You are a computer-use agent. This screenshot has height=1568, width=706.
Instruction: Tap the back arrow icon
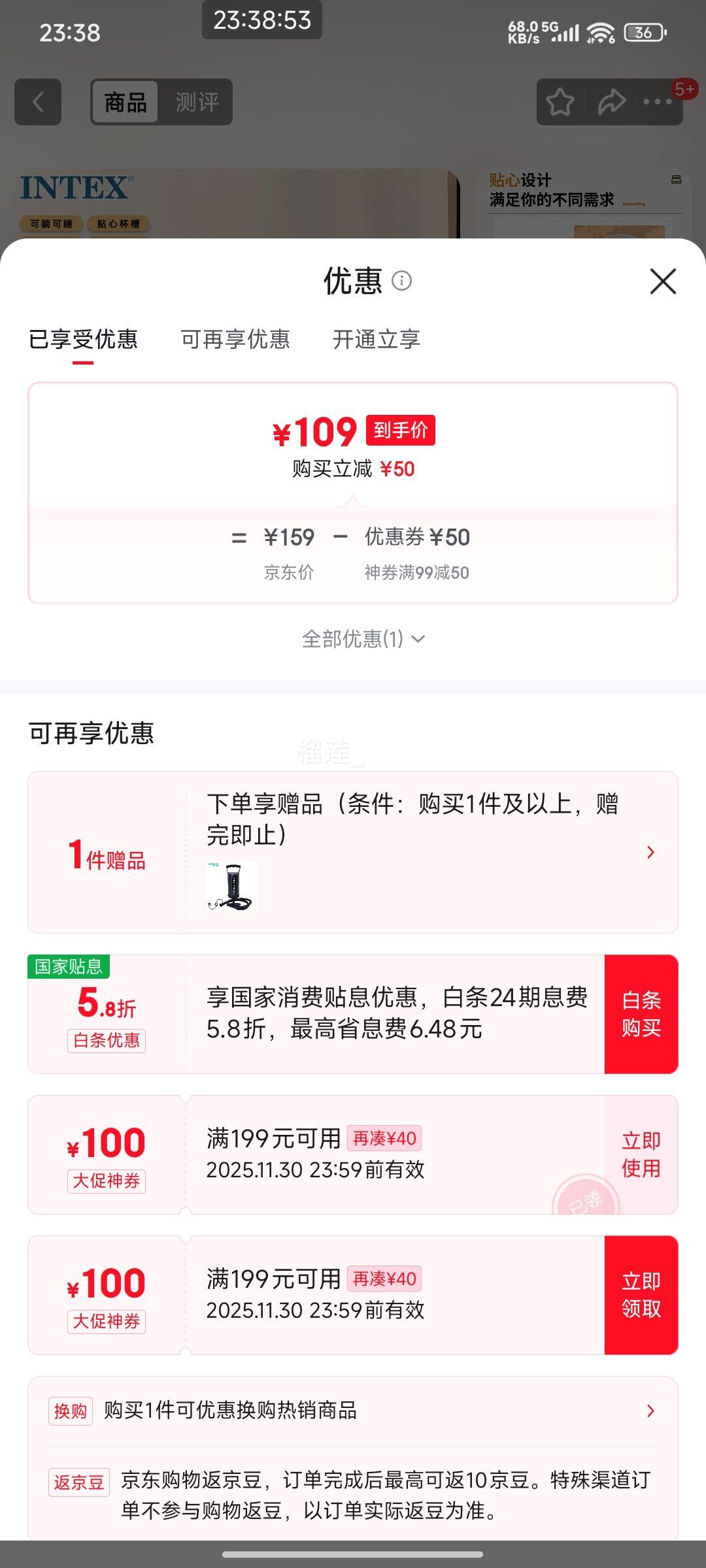pyautogui.click(x=37, y=102)
